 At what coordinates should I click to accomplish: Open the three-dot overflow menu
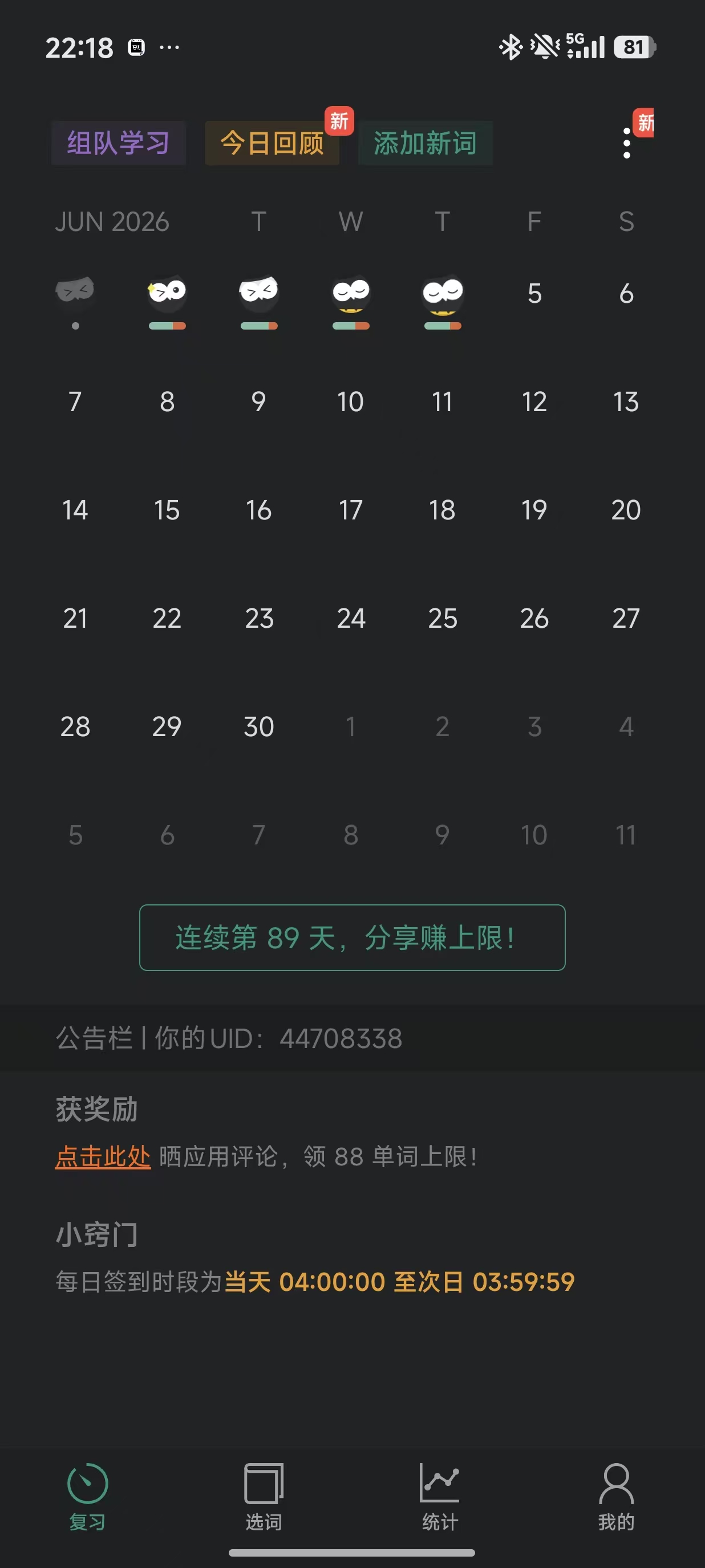627,143
